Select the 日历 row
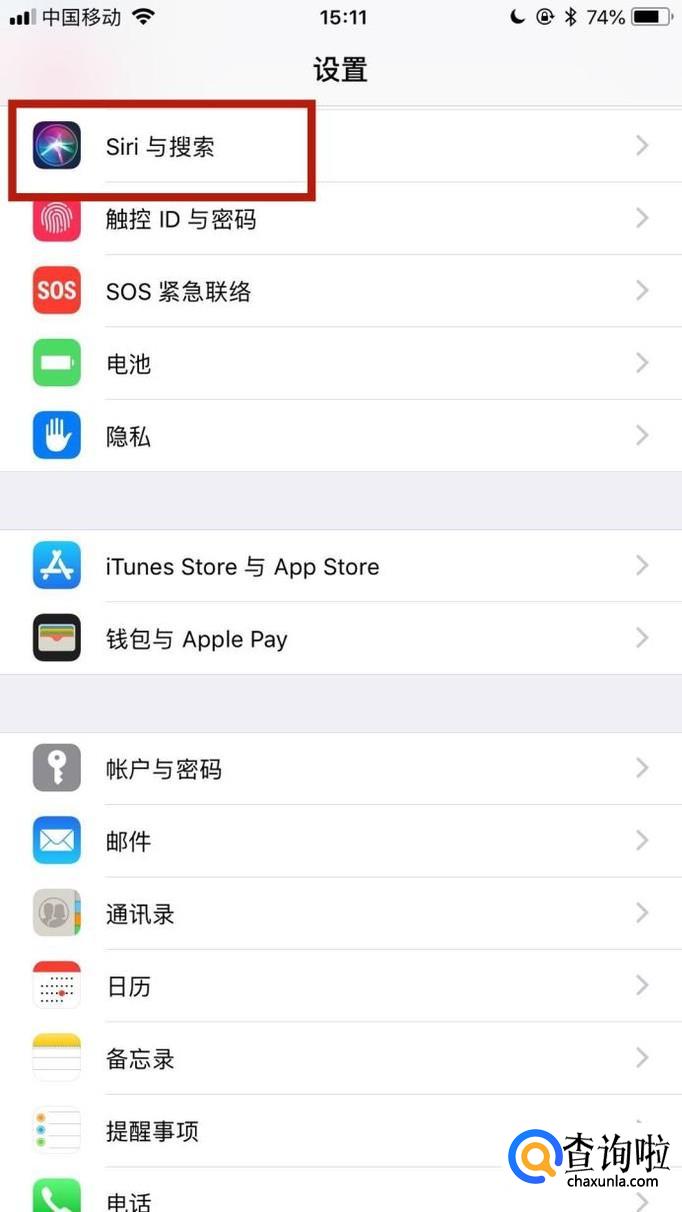This screenshot has width=682, height=1212. 128,987
